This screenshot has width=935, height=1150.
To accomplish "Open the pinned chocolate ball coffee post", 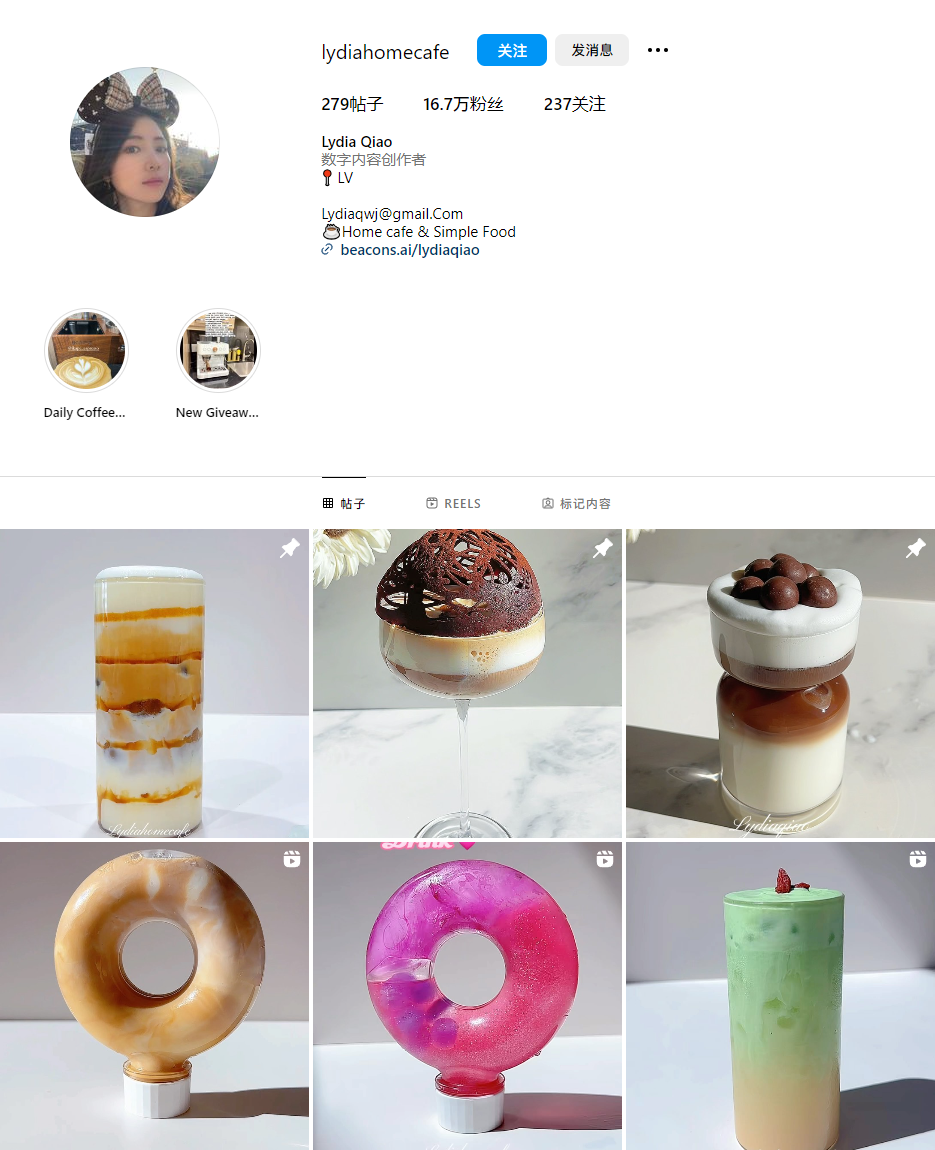I will [780, 684].
